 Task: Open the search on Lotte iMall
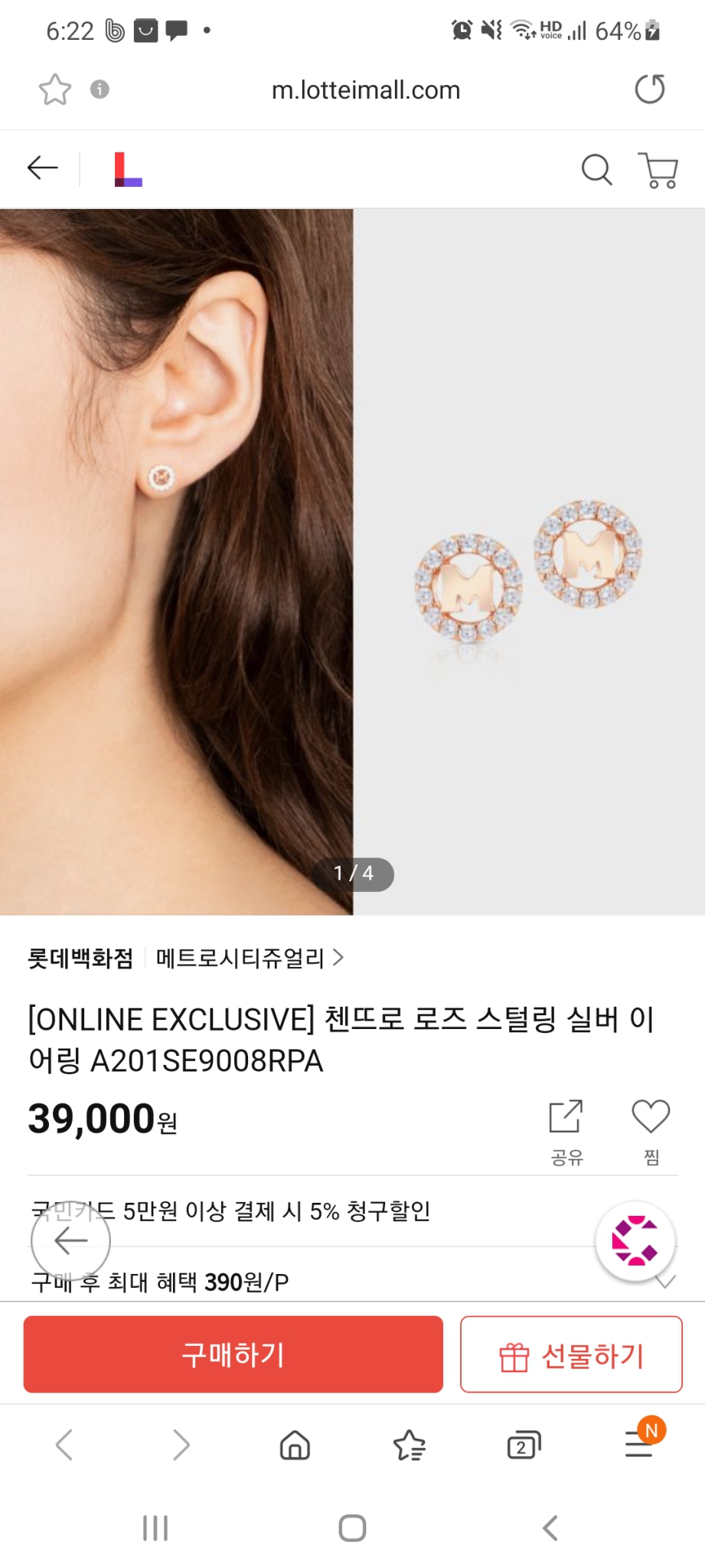tap(596, 170)
